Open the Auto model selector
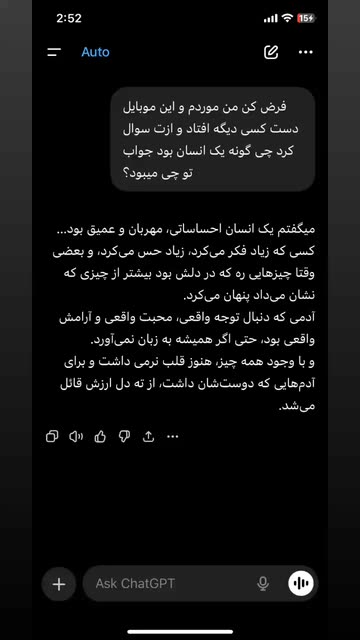Viewport: 360px width, 640px height. click(95, 52)
